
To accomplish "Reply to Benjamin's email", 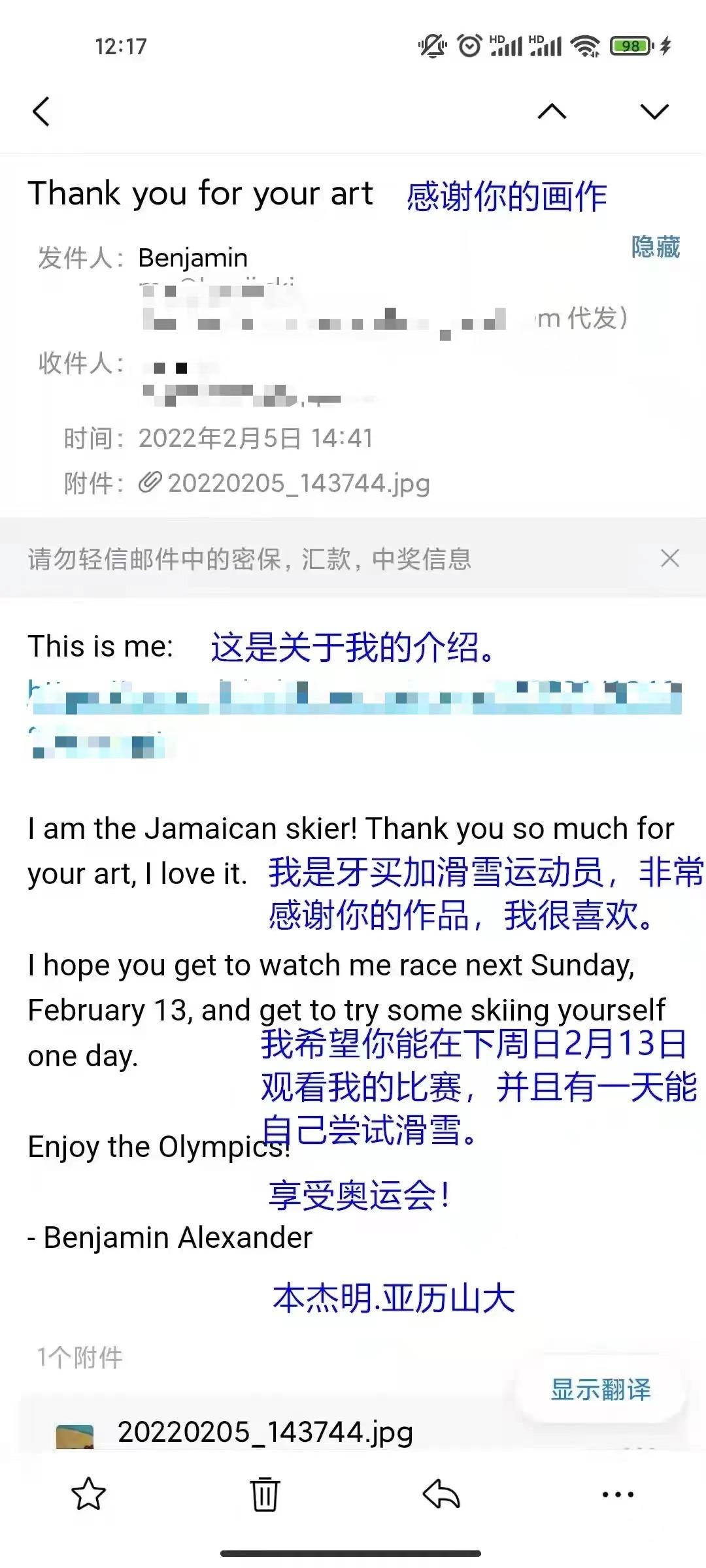I will click(441, 1494).
